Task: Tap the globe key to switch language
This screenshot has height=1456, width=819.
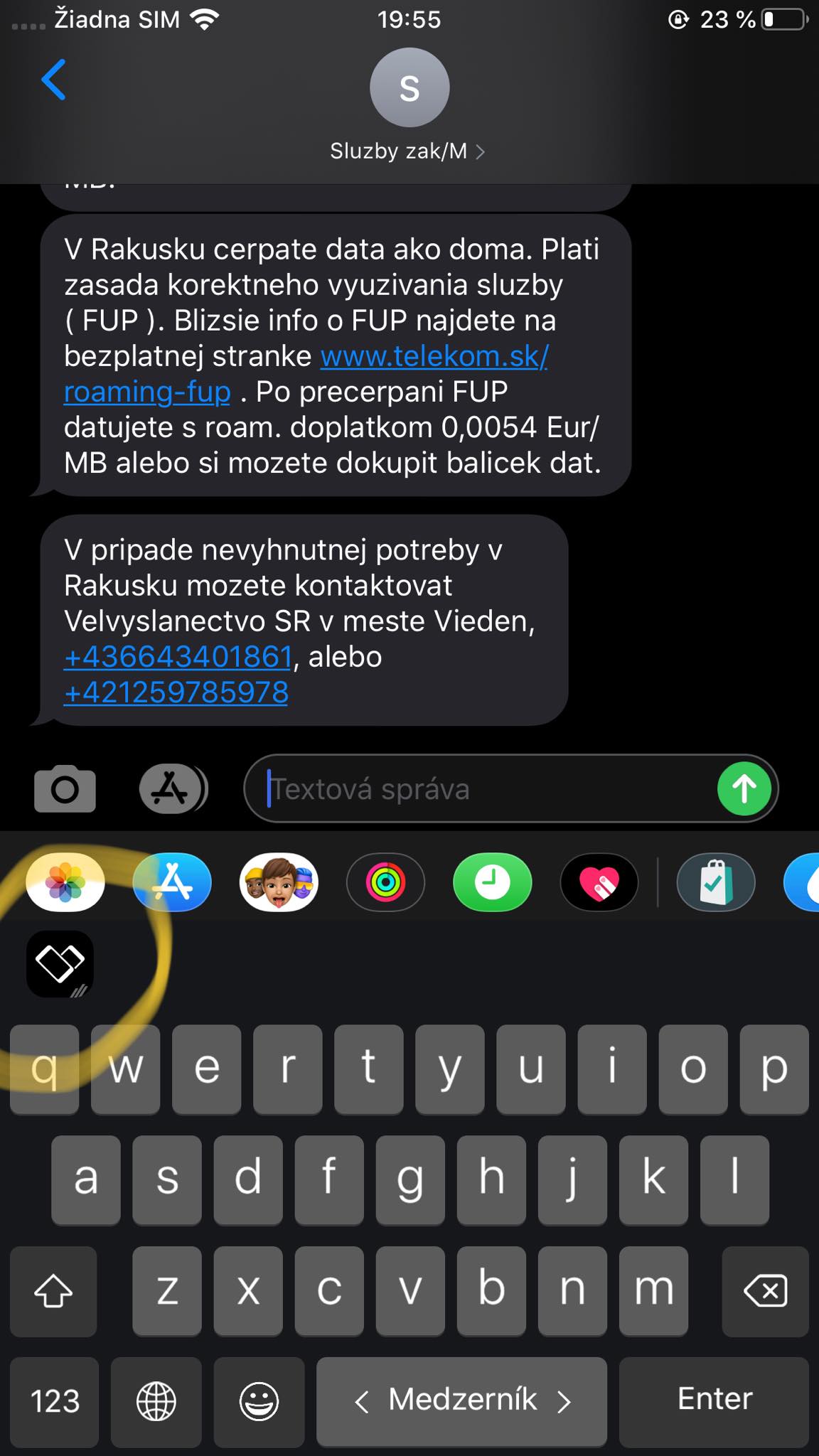Action: coord(156,1401)
